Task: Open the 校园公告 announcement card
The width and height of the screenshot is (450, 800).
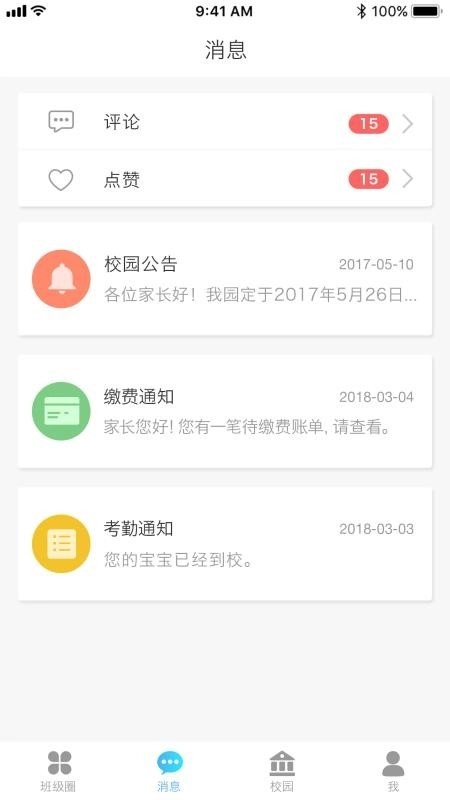Action: click(225, 279)
